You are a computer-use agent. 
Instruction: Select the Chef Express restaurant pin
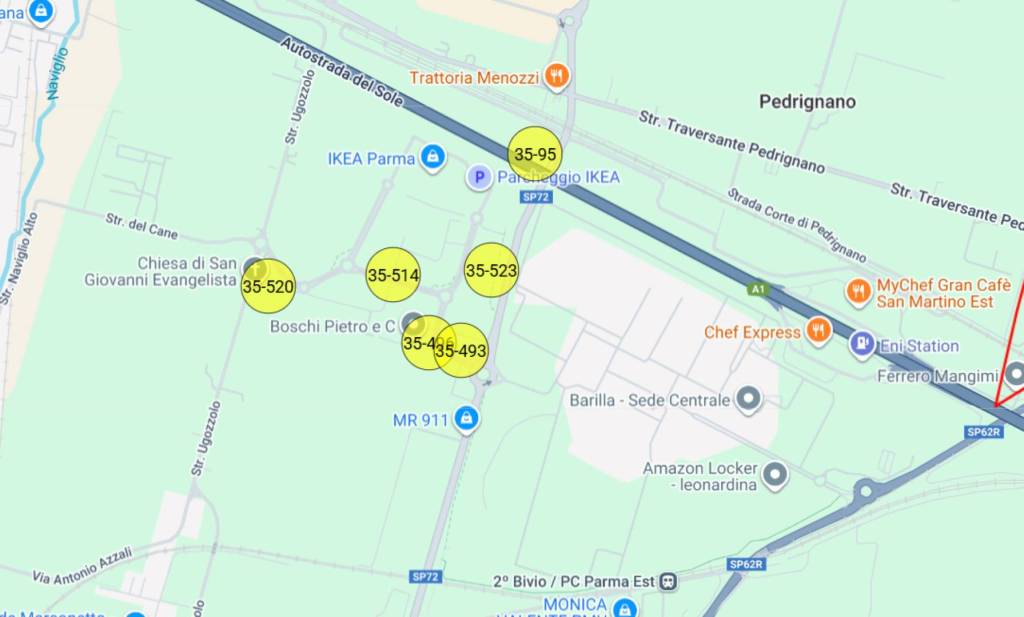819,331
